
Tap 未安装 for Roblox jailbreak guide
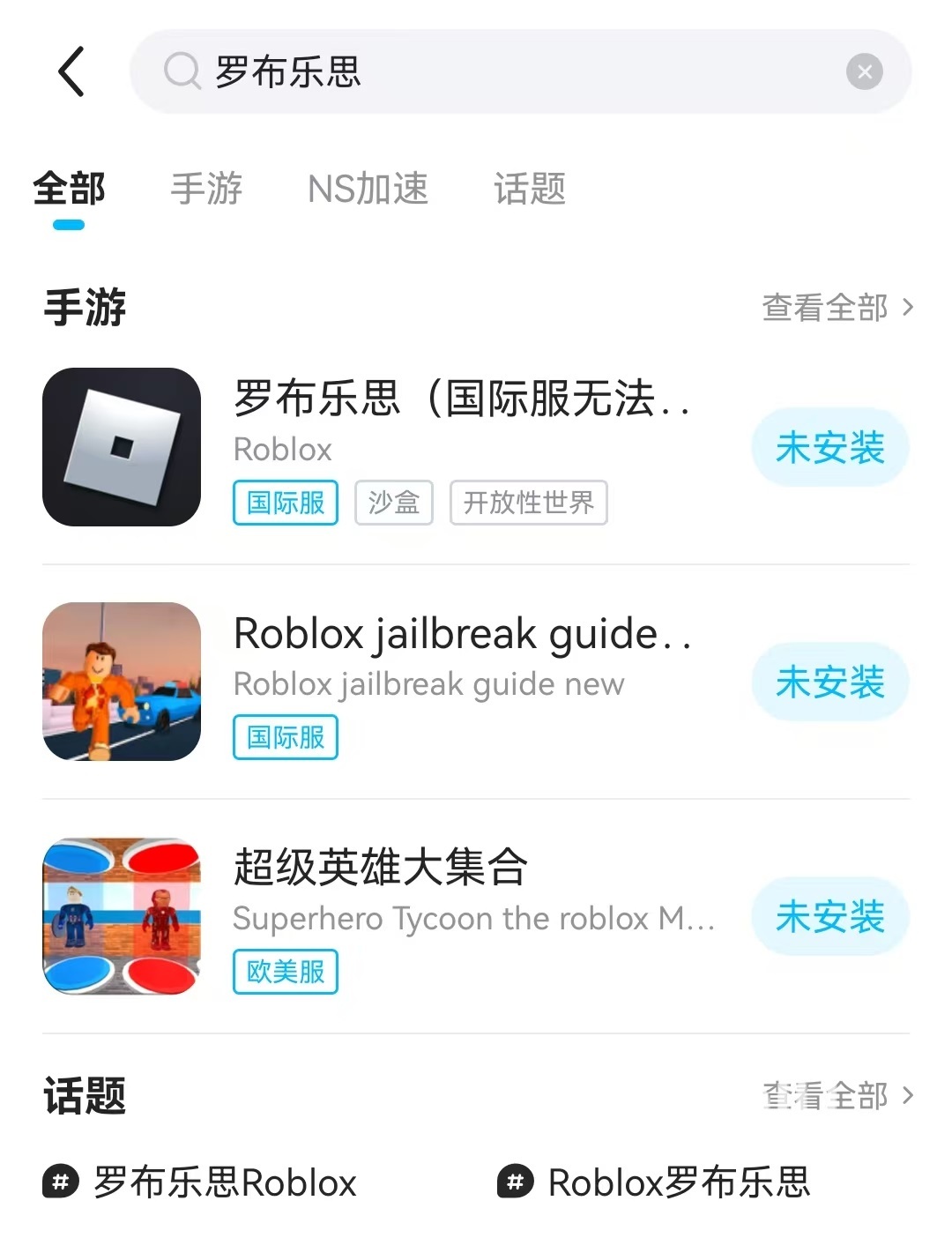point(829,682)
